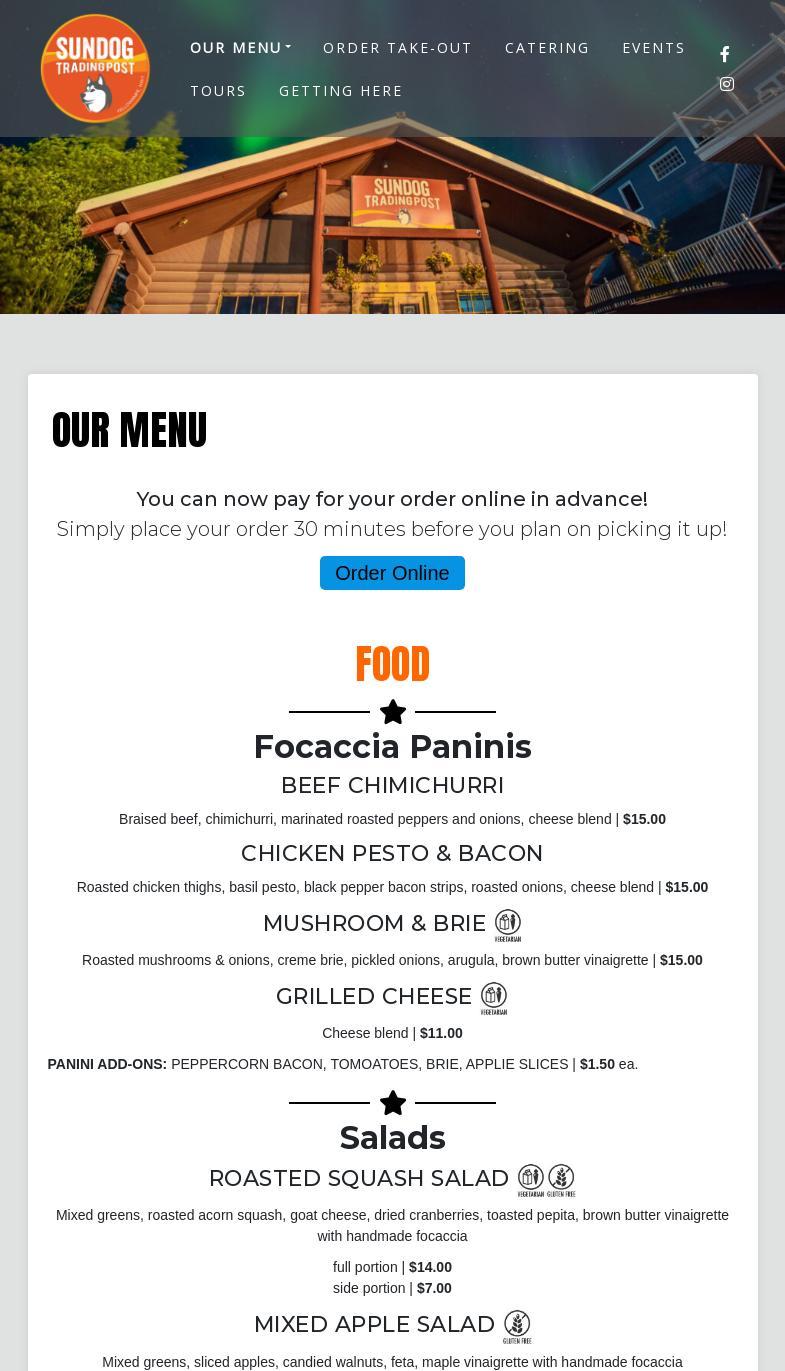The image size is (785, 1371).
Task: Open the Instagram profile icon
Action: [726, 84]
